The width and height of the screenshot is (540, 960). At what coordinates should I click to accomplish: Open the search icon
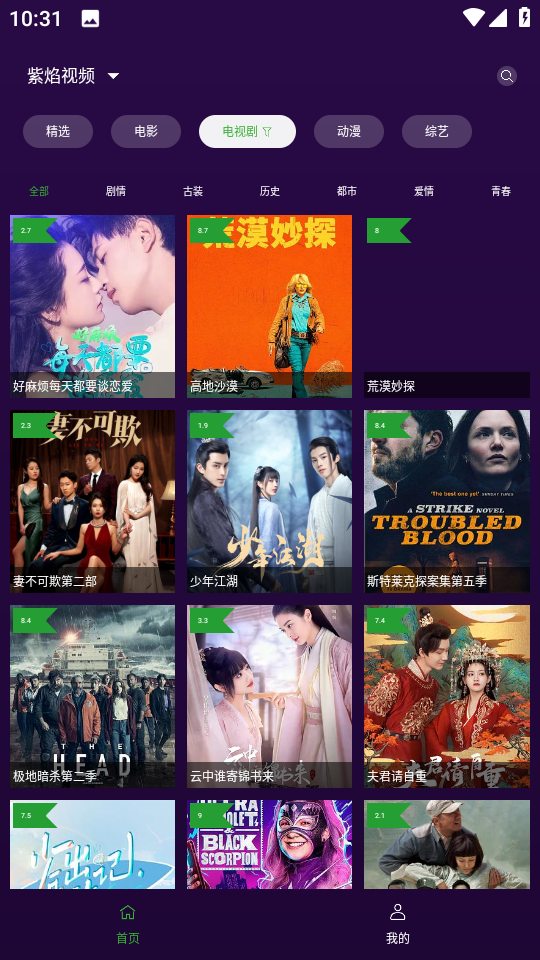pos(506,76)
